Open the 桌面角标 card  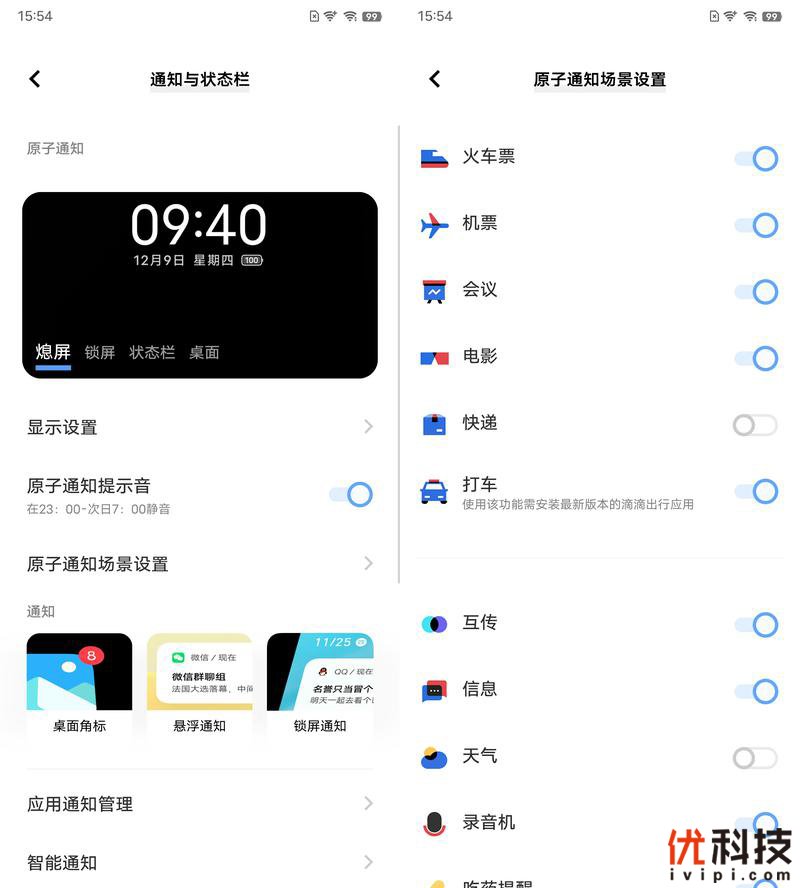coord(79,686)
